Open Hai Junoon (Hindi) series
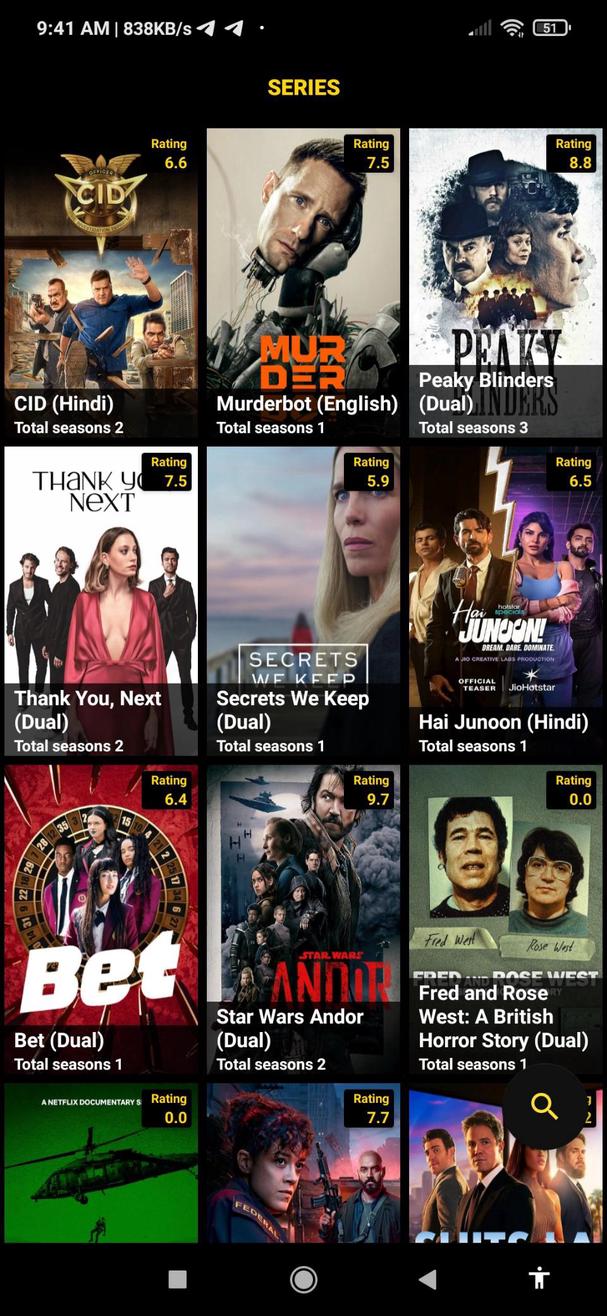 505,601
